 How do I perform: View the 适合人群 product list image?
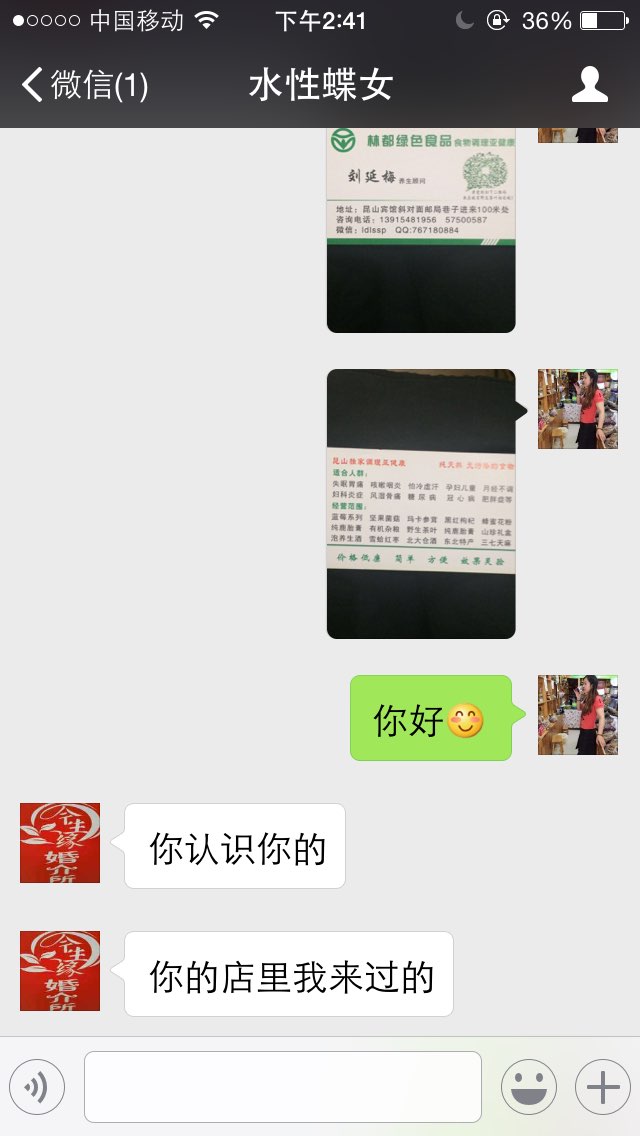click(421, 504)
